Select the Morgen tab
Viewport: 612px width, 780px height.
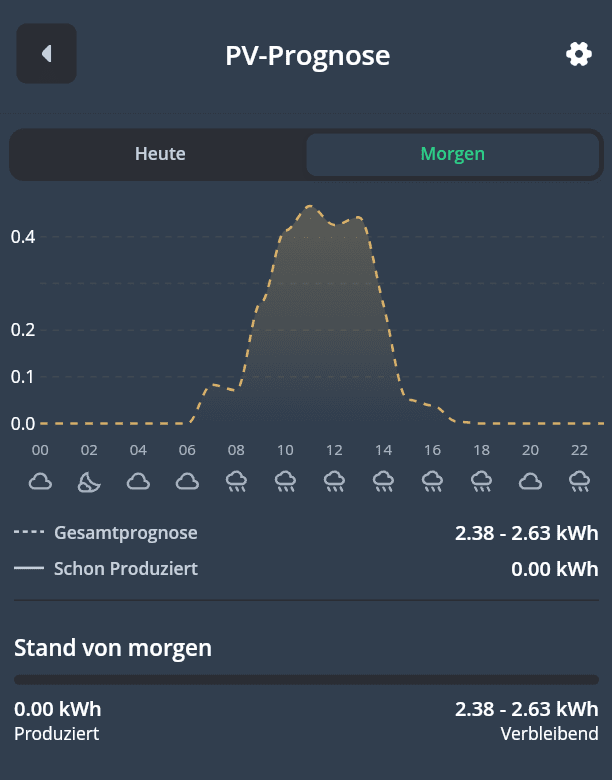[x=452, y=154]
